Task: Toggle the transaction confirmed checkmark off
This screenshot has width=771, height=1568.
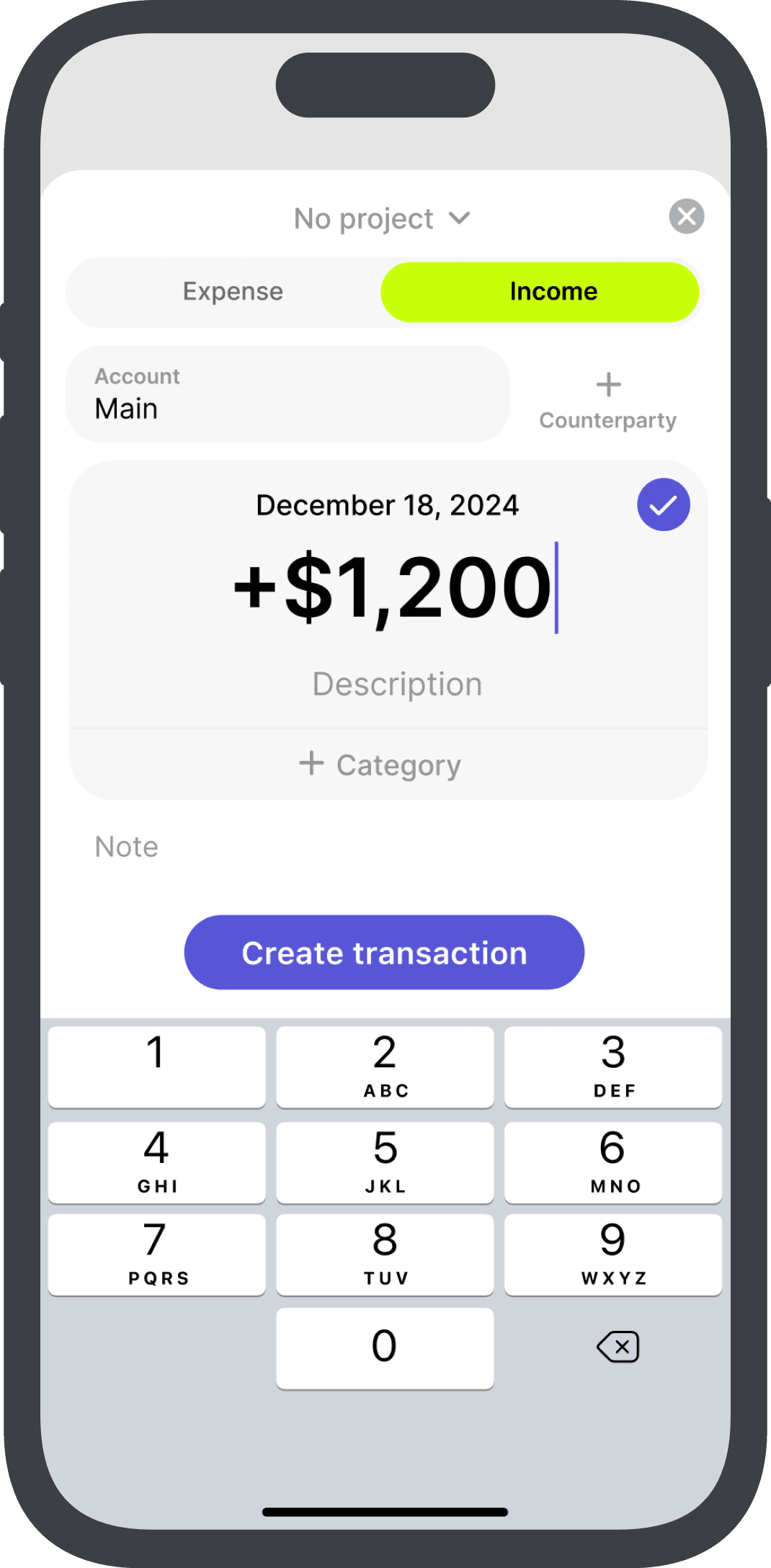Action: pos(663,504)
